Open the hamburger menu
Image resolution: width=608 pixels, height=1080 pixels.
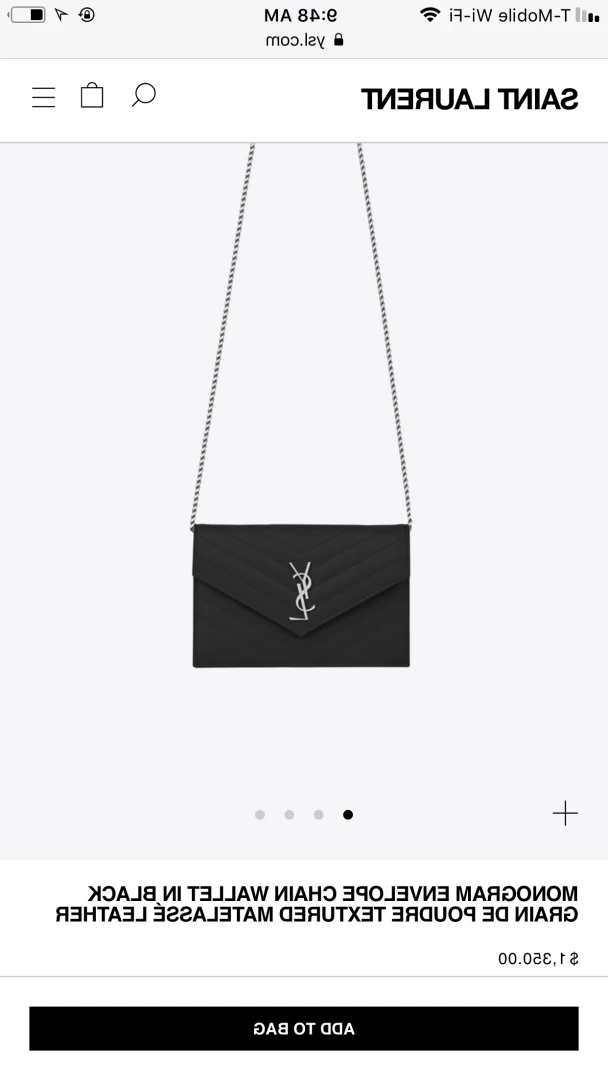point(43,97)
